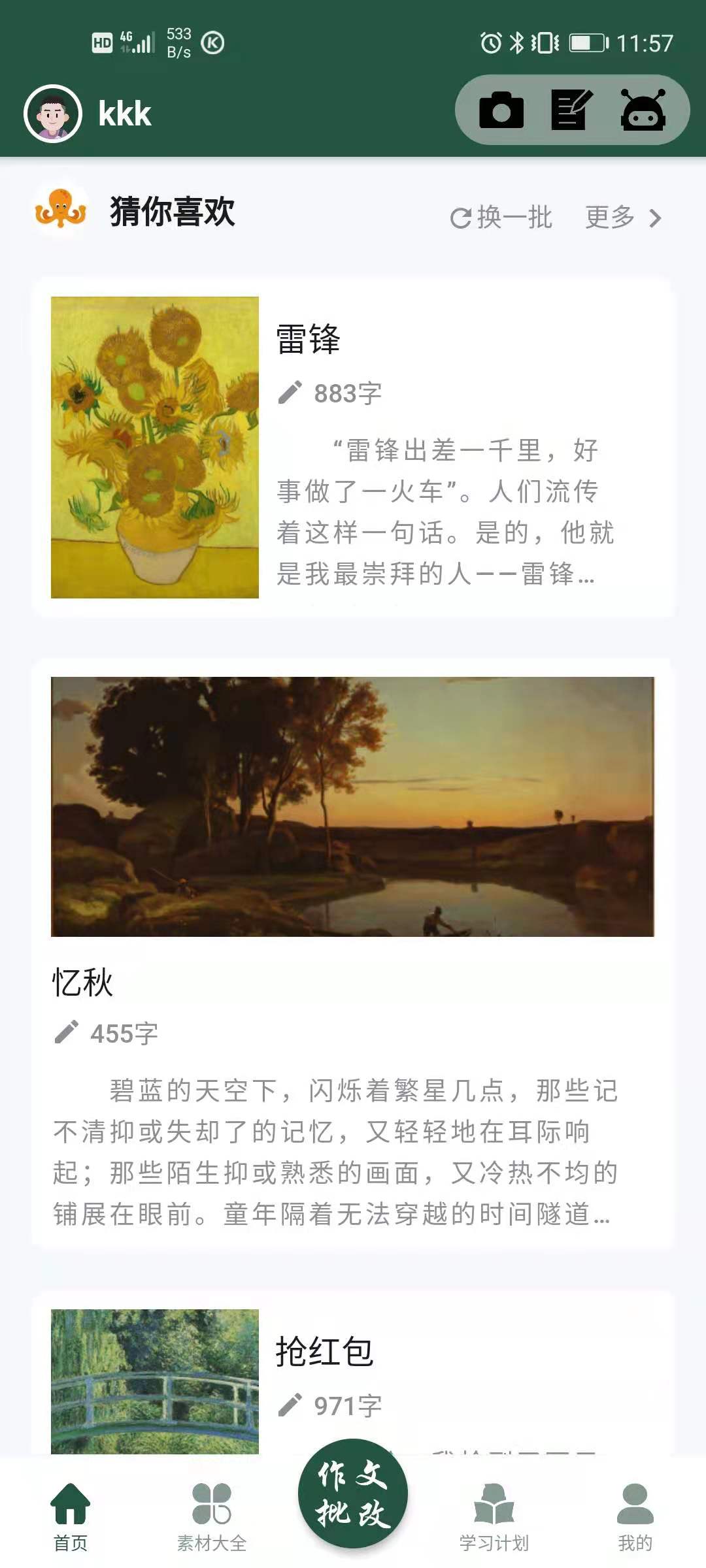Screen dimensions: 706x1568
Task: Tap the 作文批改 center button
Action: coord(353,1494)
